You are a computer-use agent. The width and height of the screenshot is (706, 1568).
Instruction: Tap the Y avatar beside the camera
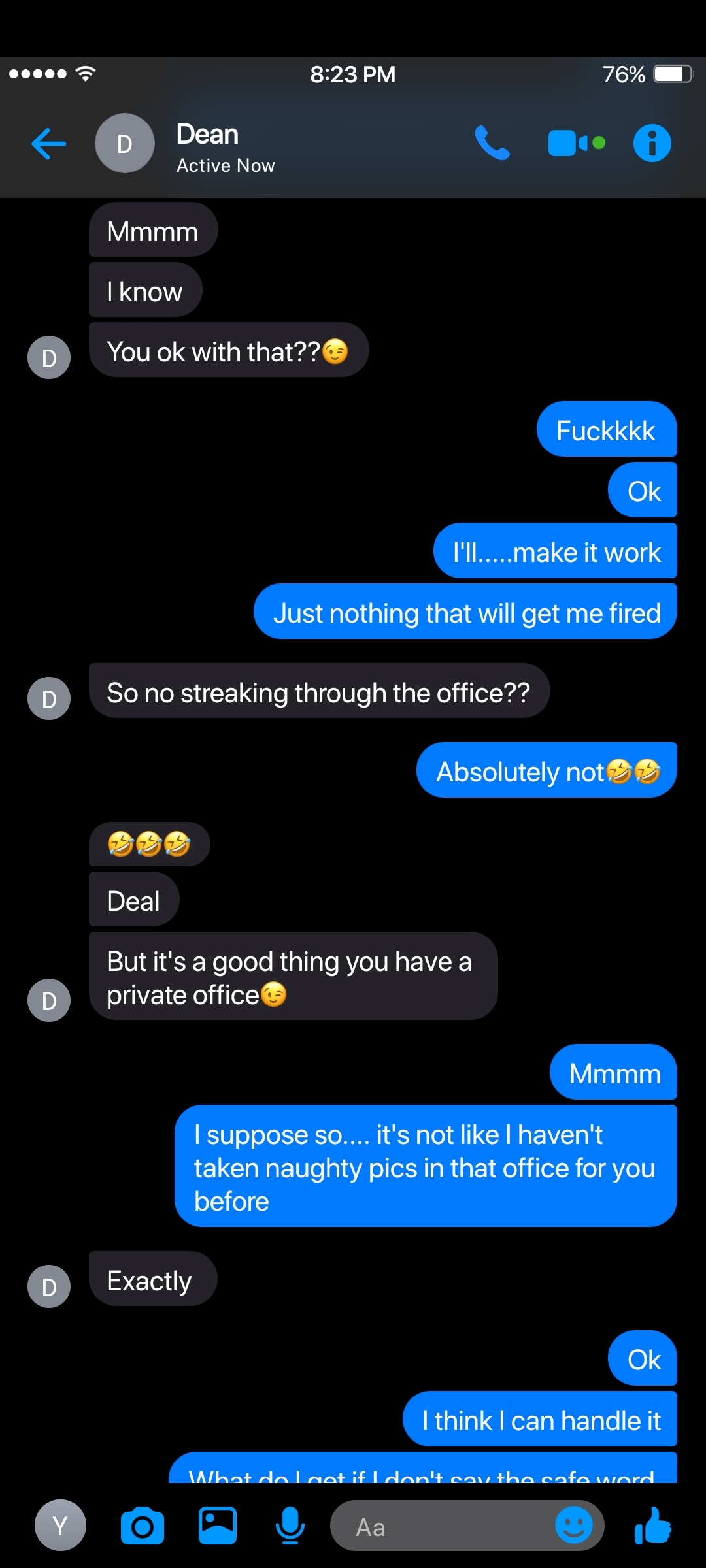[x=60, y=1526]
